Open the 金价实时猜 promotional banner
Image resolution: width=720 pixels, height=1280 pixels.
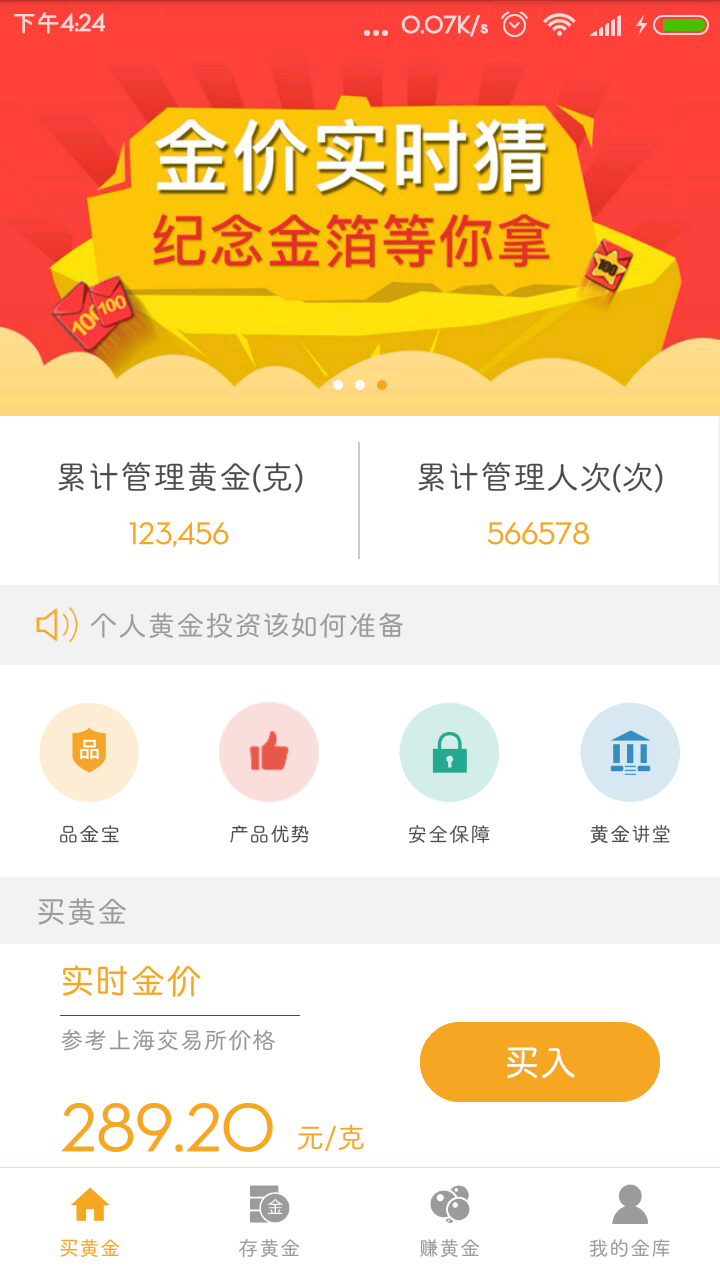click(360, 210)
